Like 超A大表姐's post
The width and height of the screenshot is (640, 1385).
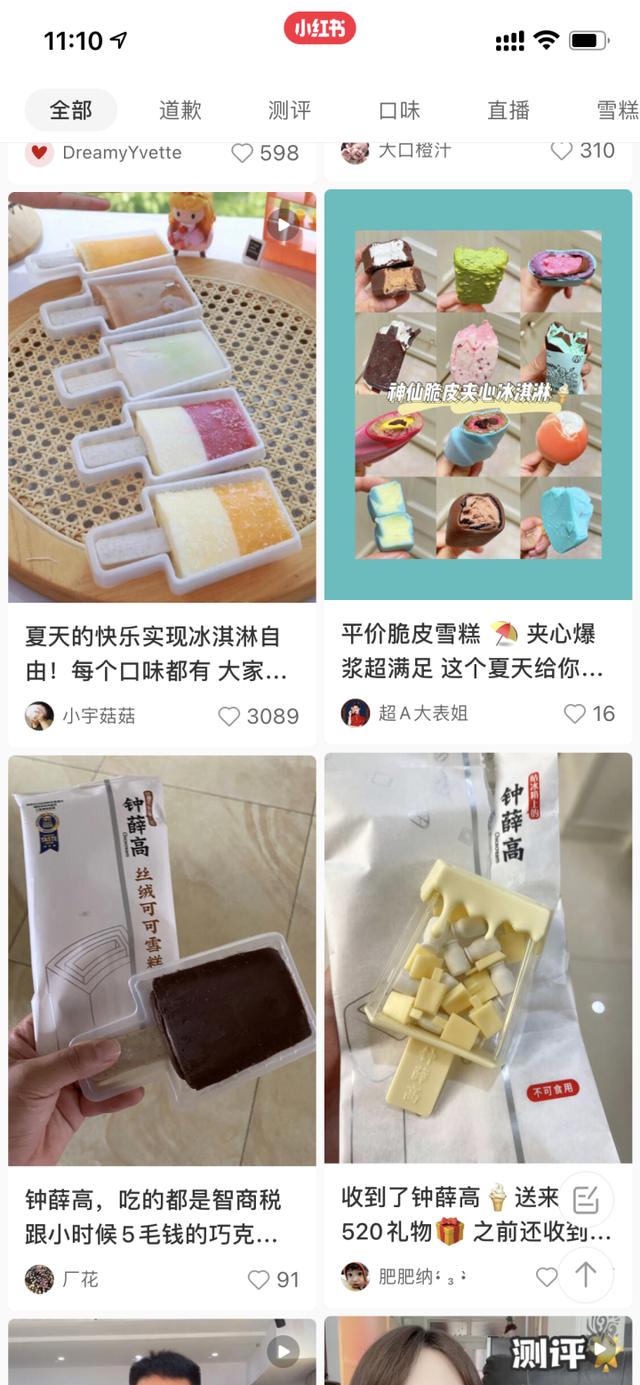point(575,713)
